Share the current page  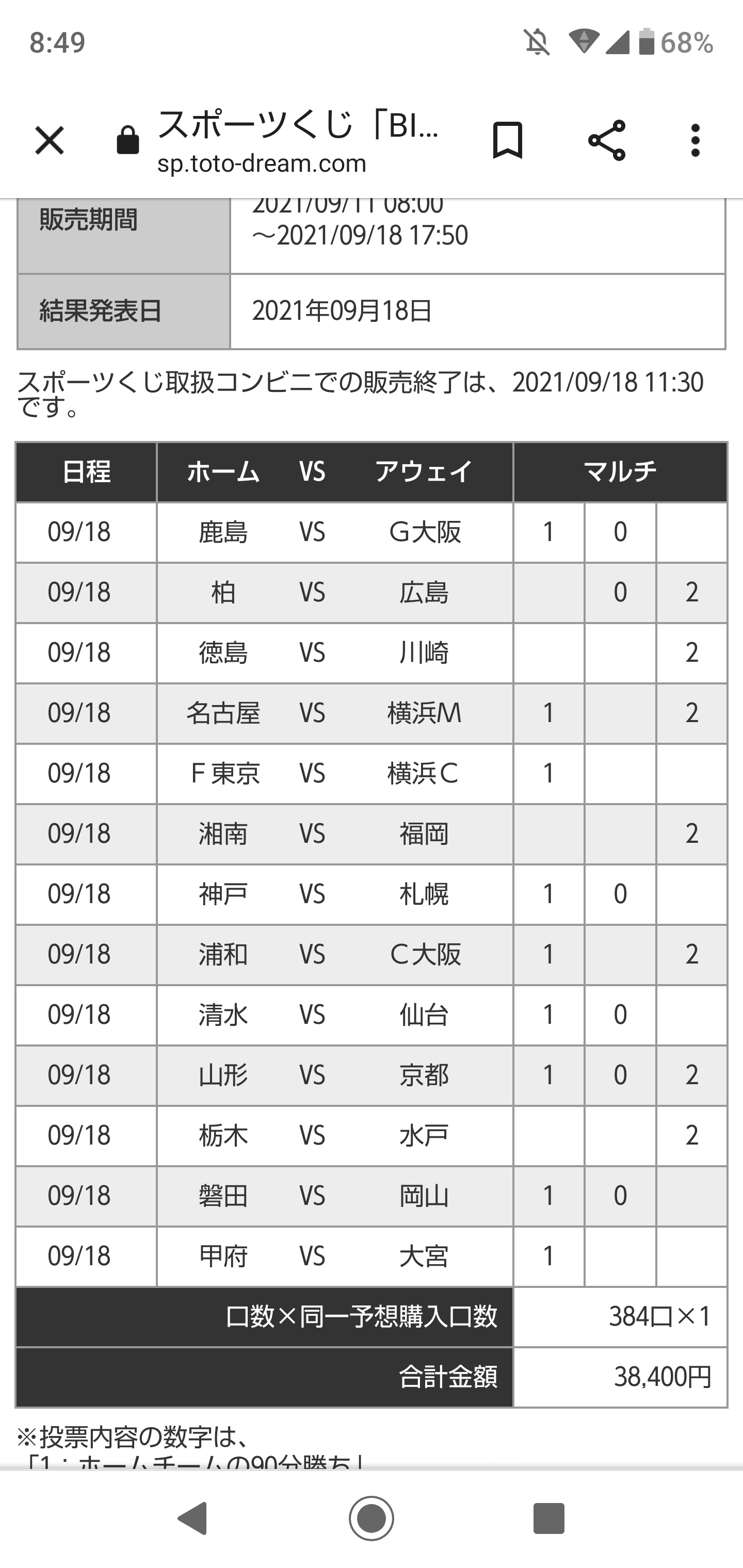(607, 141)
